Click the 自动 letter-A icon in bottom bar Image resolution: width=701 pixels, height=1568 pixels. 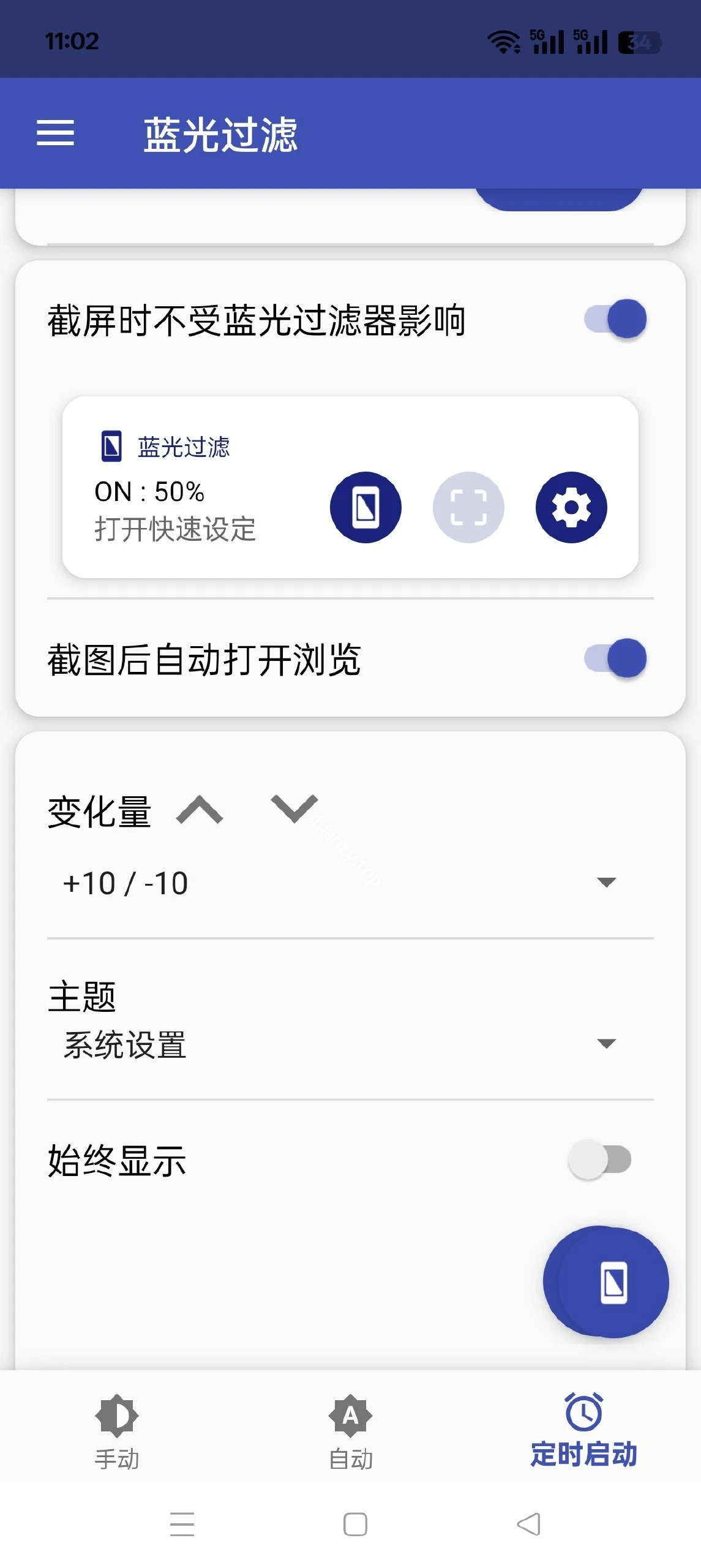click(x=351, y=1416)
